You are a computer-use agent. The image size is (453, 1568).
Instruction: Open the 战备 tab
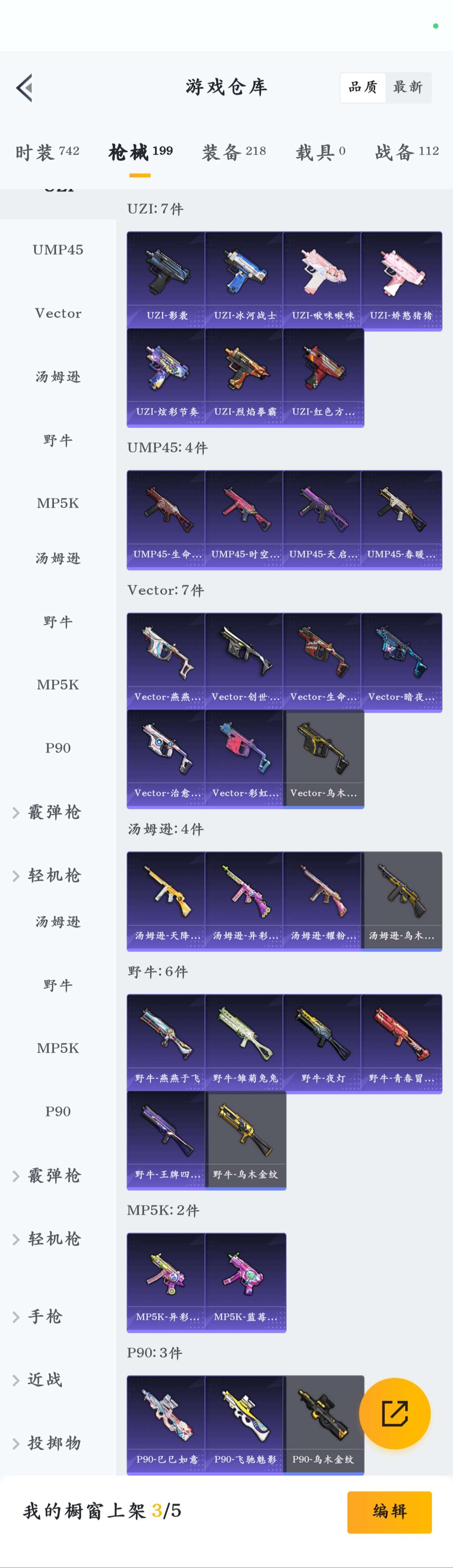pyautogui.click(x=406, y=151)
